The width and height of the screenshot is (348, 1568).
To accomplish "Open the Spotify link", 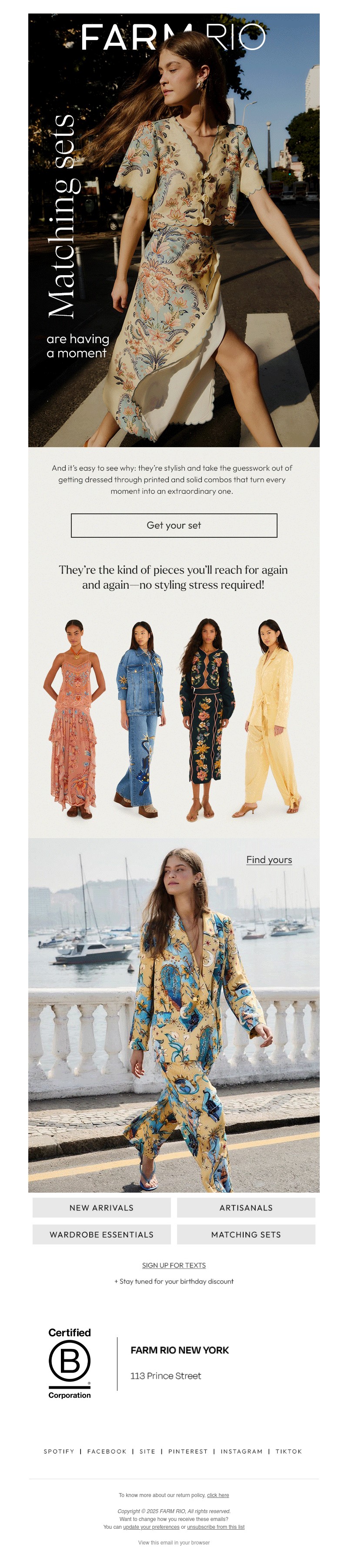I will pos(58,1451).
